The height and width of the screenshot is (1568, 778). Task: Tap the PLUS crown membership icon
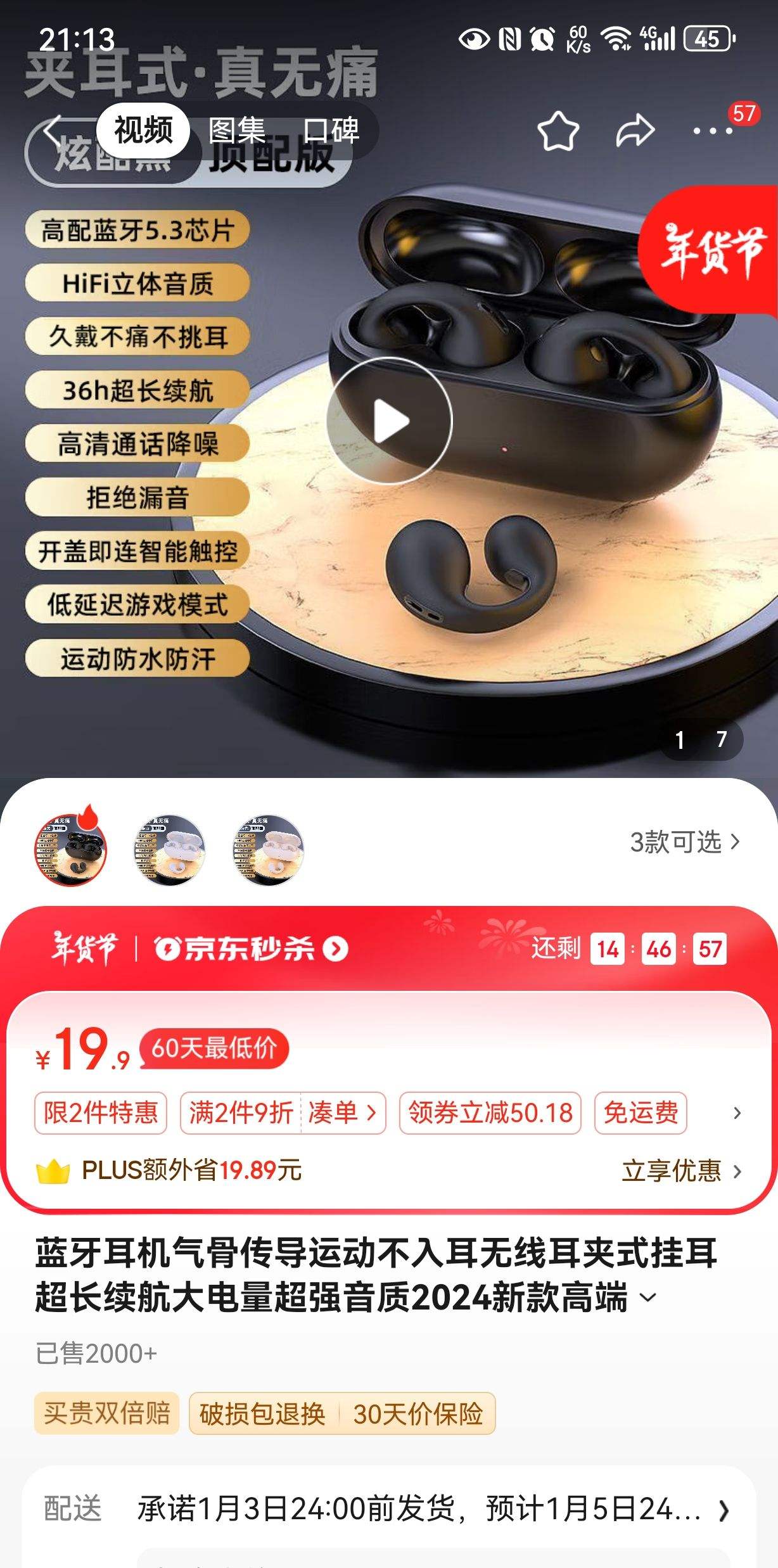coord(56,1171)
